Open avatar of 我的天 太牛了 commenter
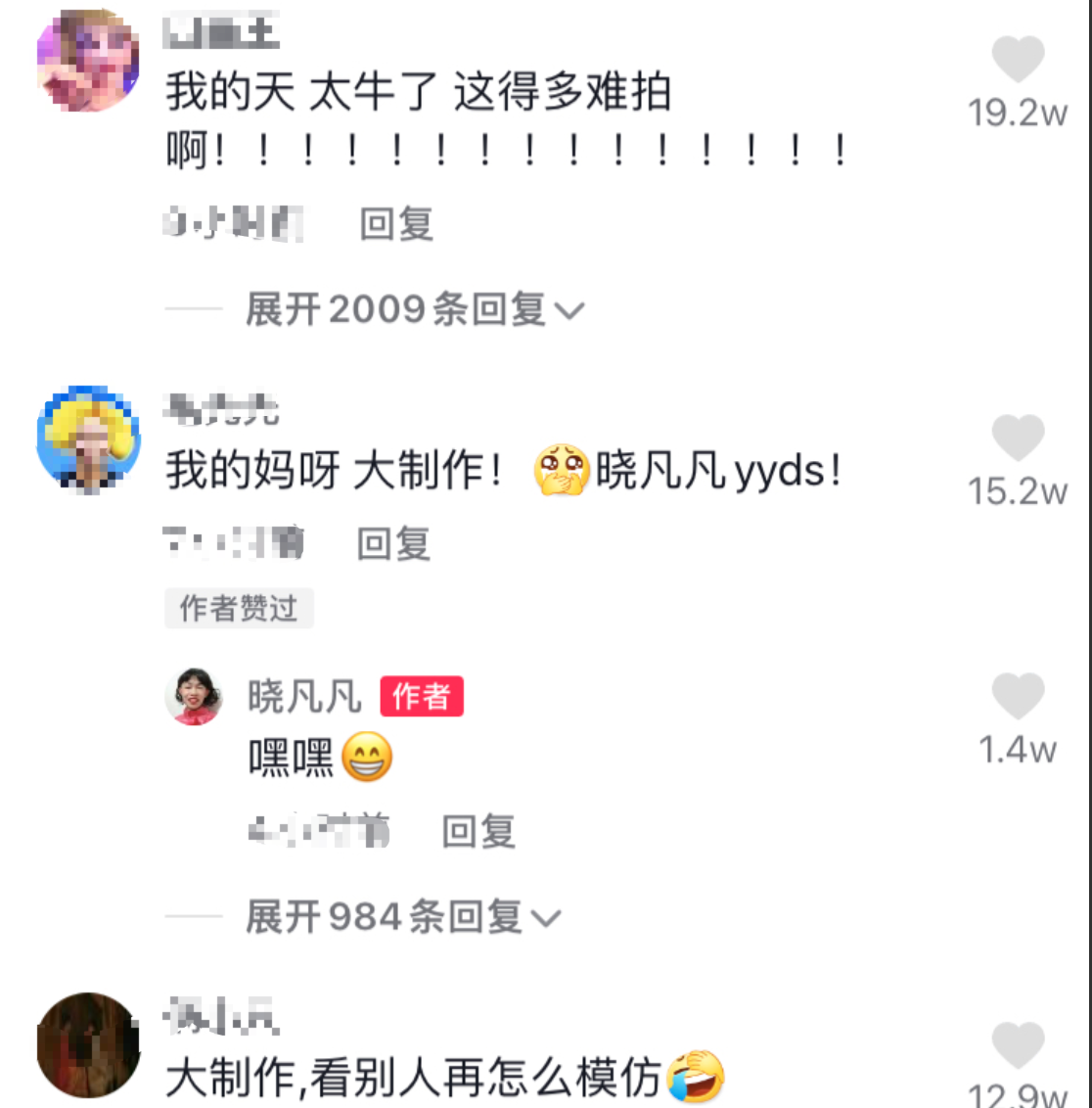Screen dimensions: 1092x1108 [87, 61]
